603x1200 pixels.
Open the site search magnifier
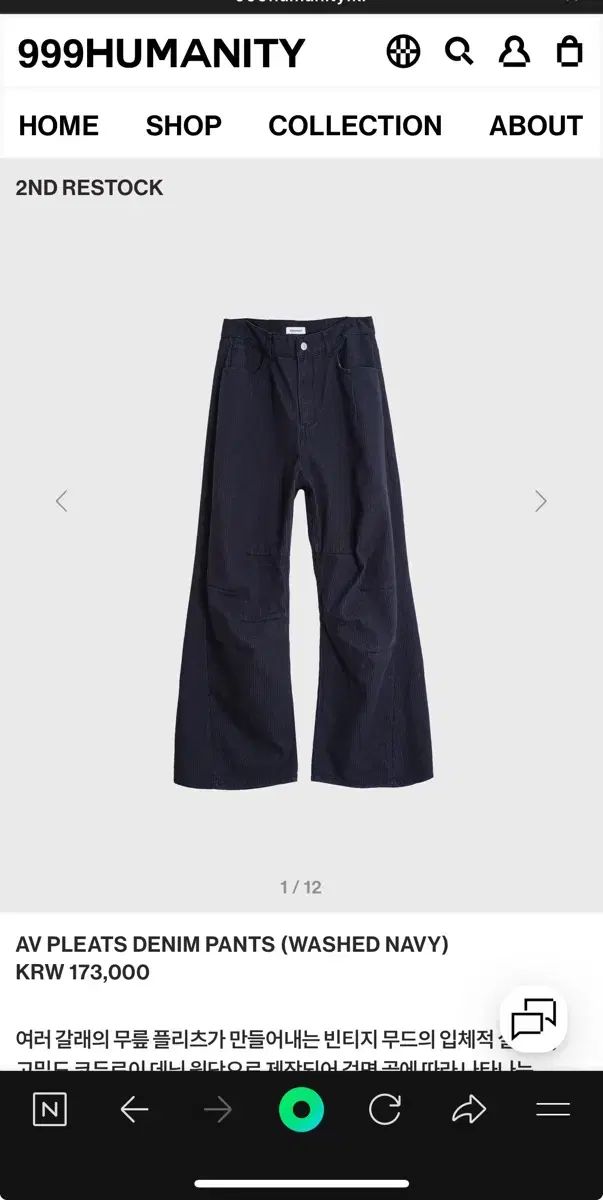tap(459, 51)
